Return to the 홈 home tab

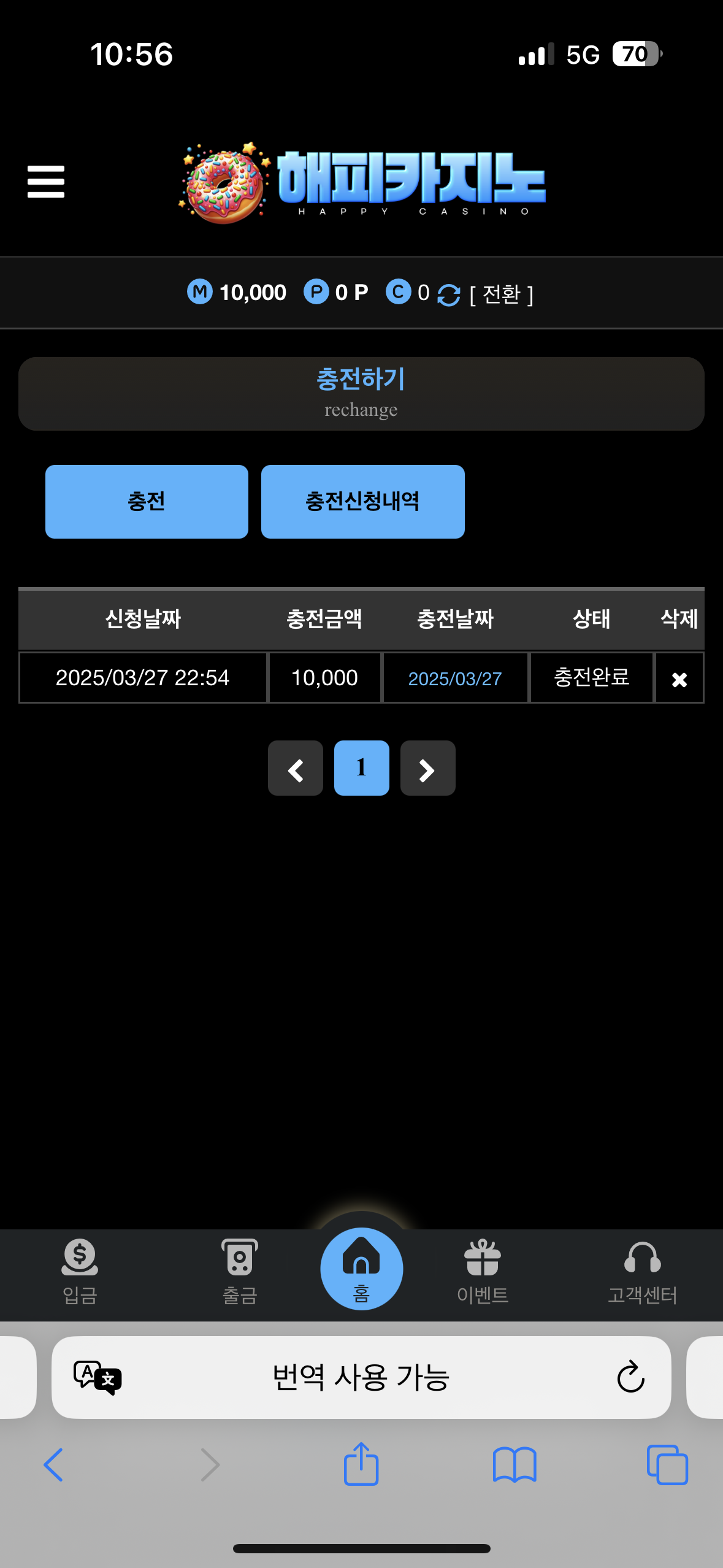[x=361, y=1269]
